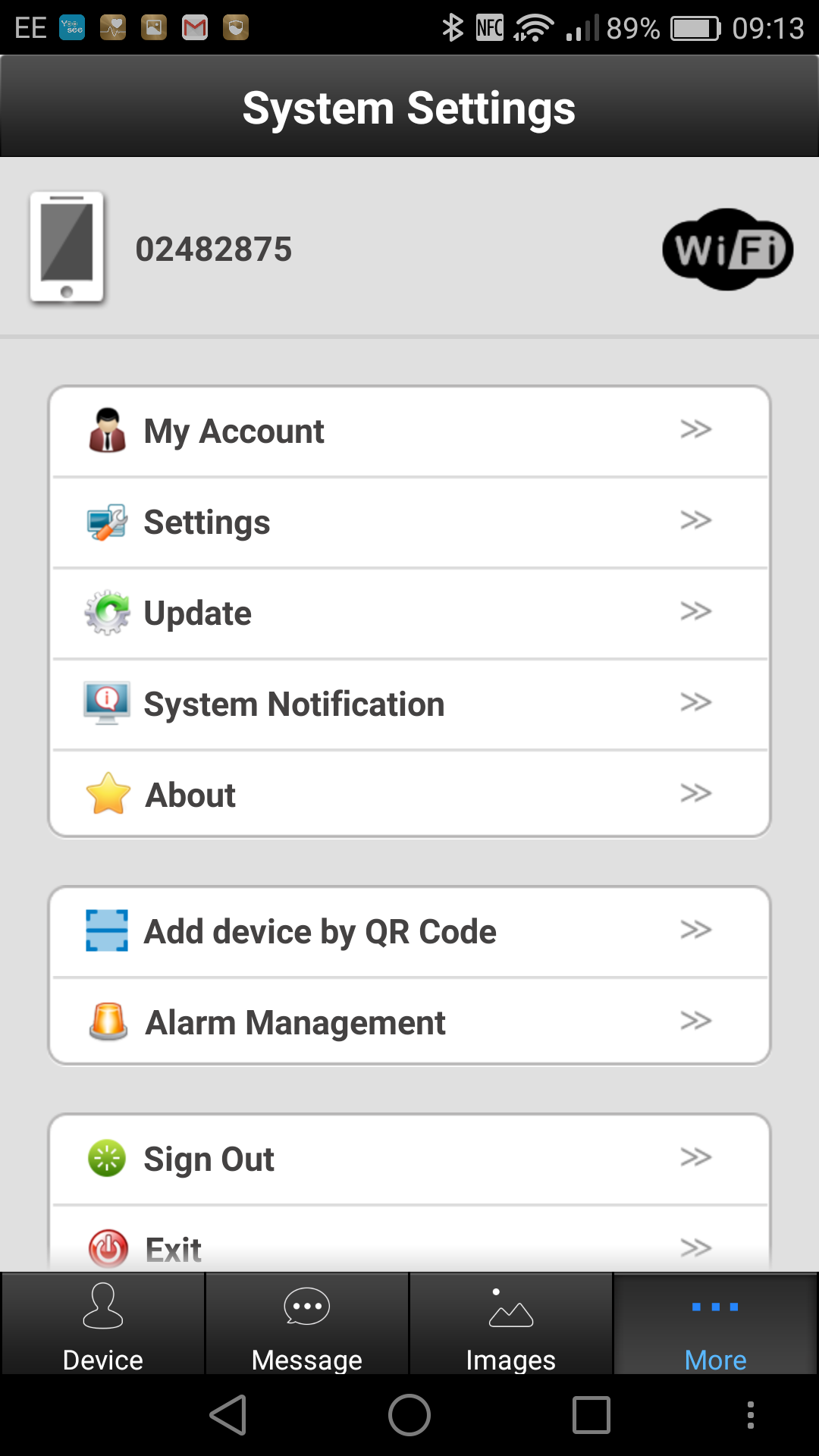Open My Account

click(x=409, y=431)
